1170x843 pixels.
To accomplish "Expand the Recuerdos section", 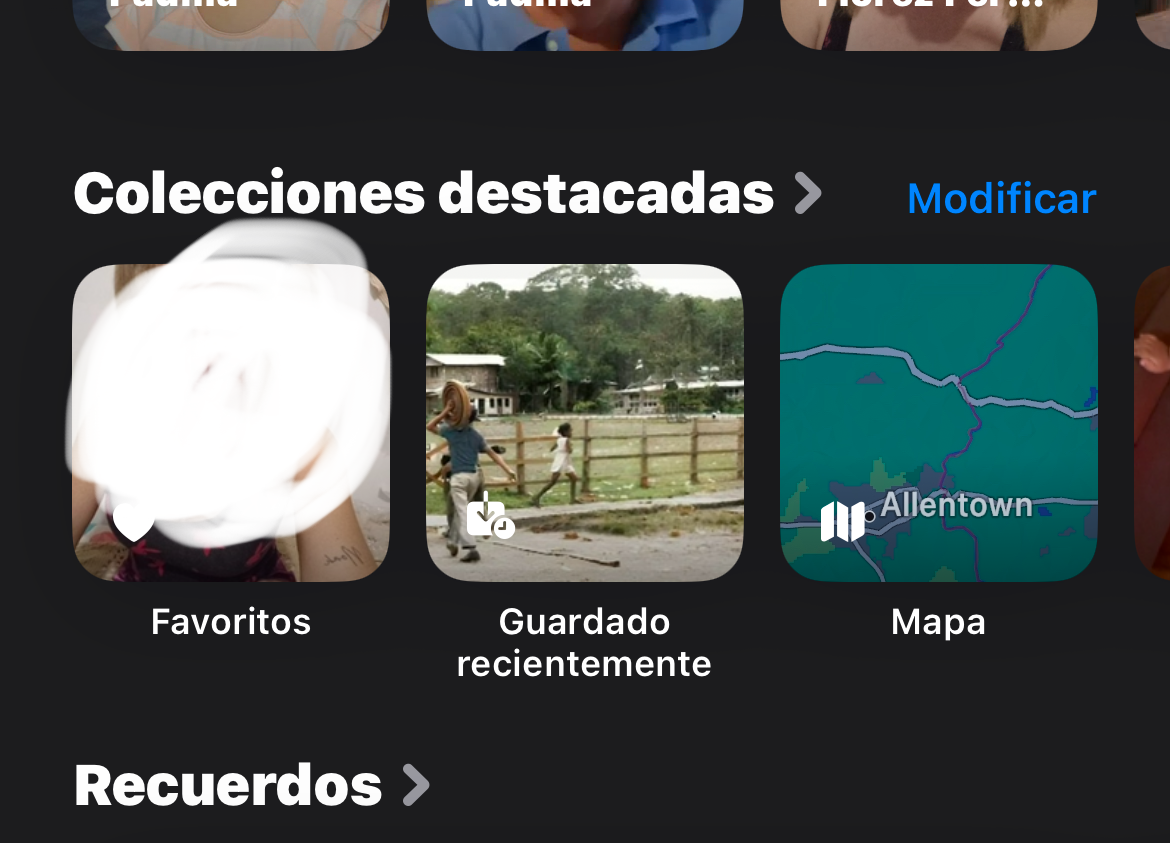I will click(x=251, y=785).
